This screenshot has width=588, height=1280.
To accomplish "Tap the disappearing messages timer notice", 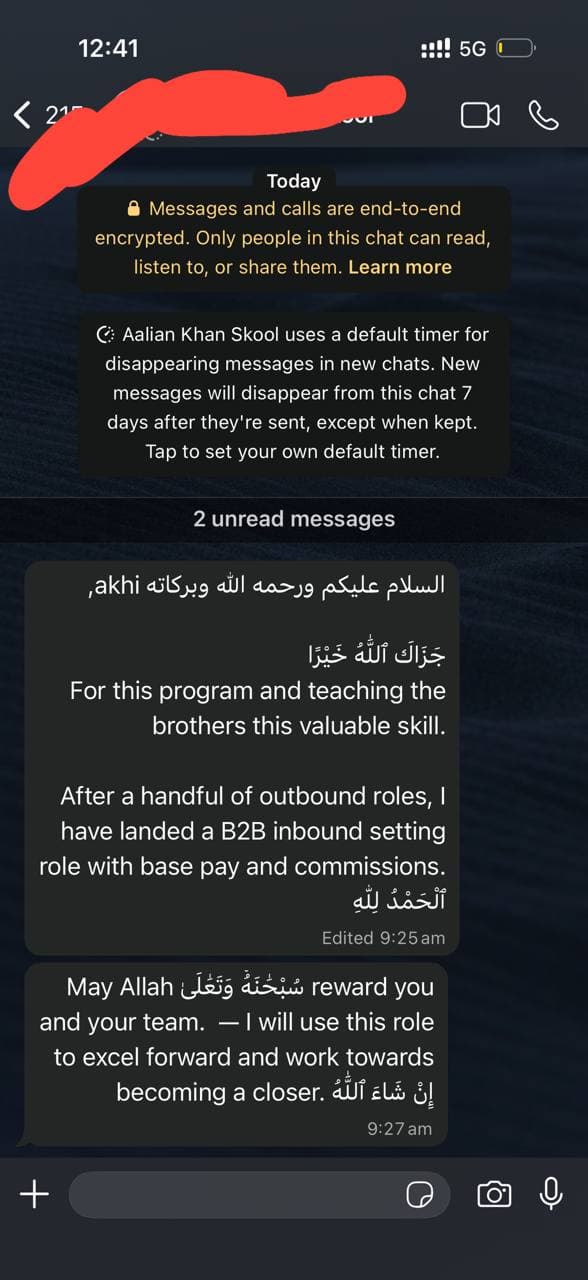I will tap(295, 392).
